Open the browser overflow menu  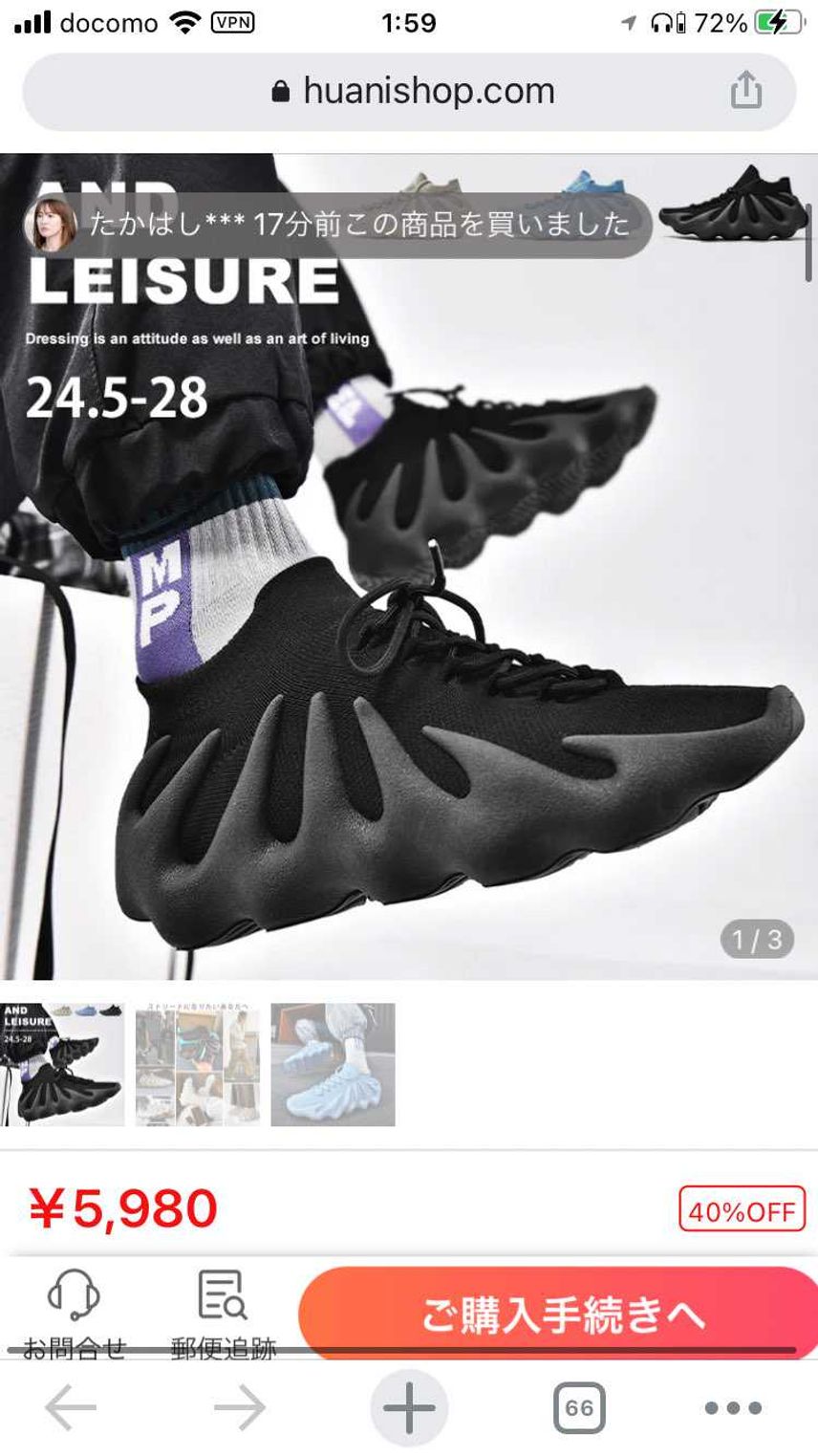pos(733,1407)
